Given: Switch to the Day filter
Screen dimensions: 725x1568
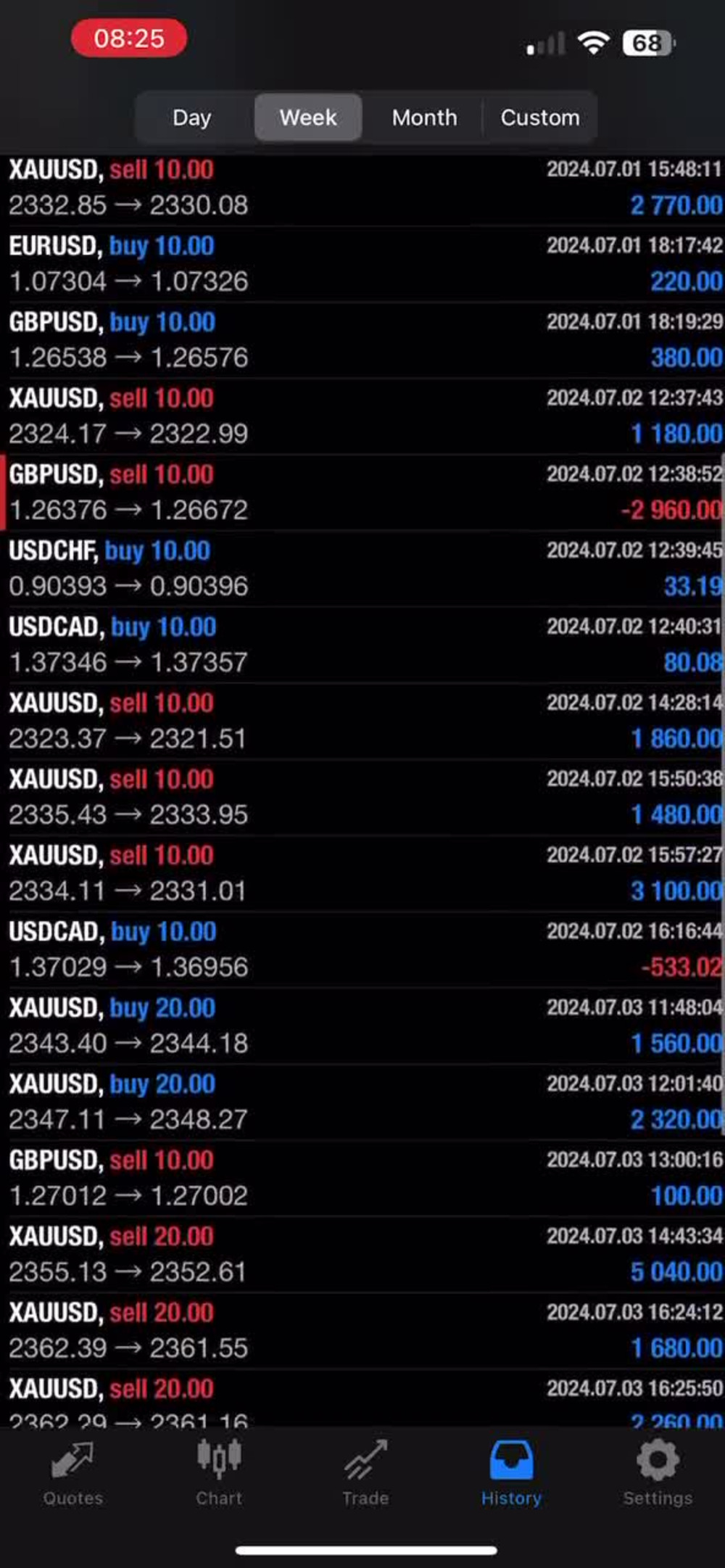Looking at the screenshot, I should coord(192,117).
